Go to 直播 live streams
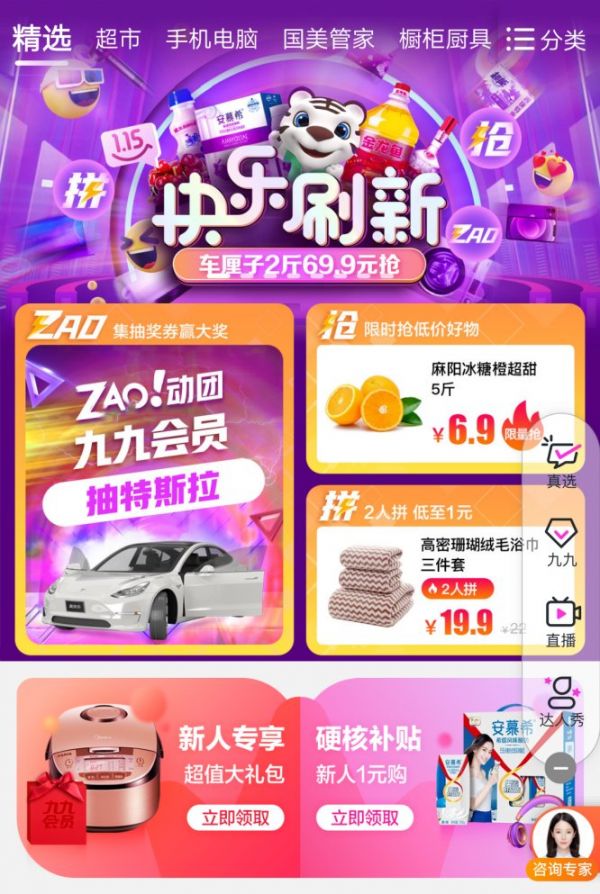600x894 pixels. [x=561, y=618]
